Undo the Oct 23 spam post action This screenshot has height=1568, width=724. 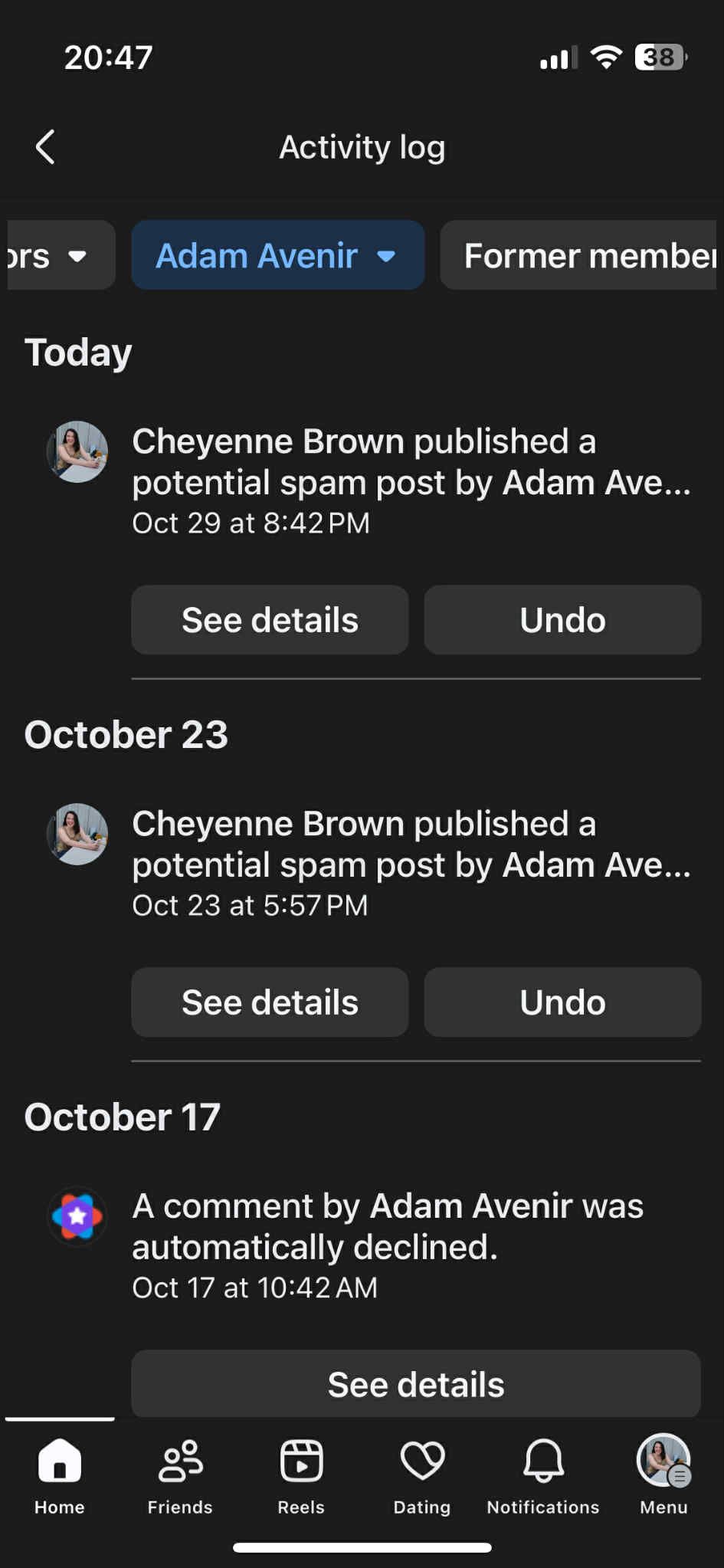(x=562, y=1002)
